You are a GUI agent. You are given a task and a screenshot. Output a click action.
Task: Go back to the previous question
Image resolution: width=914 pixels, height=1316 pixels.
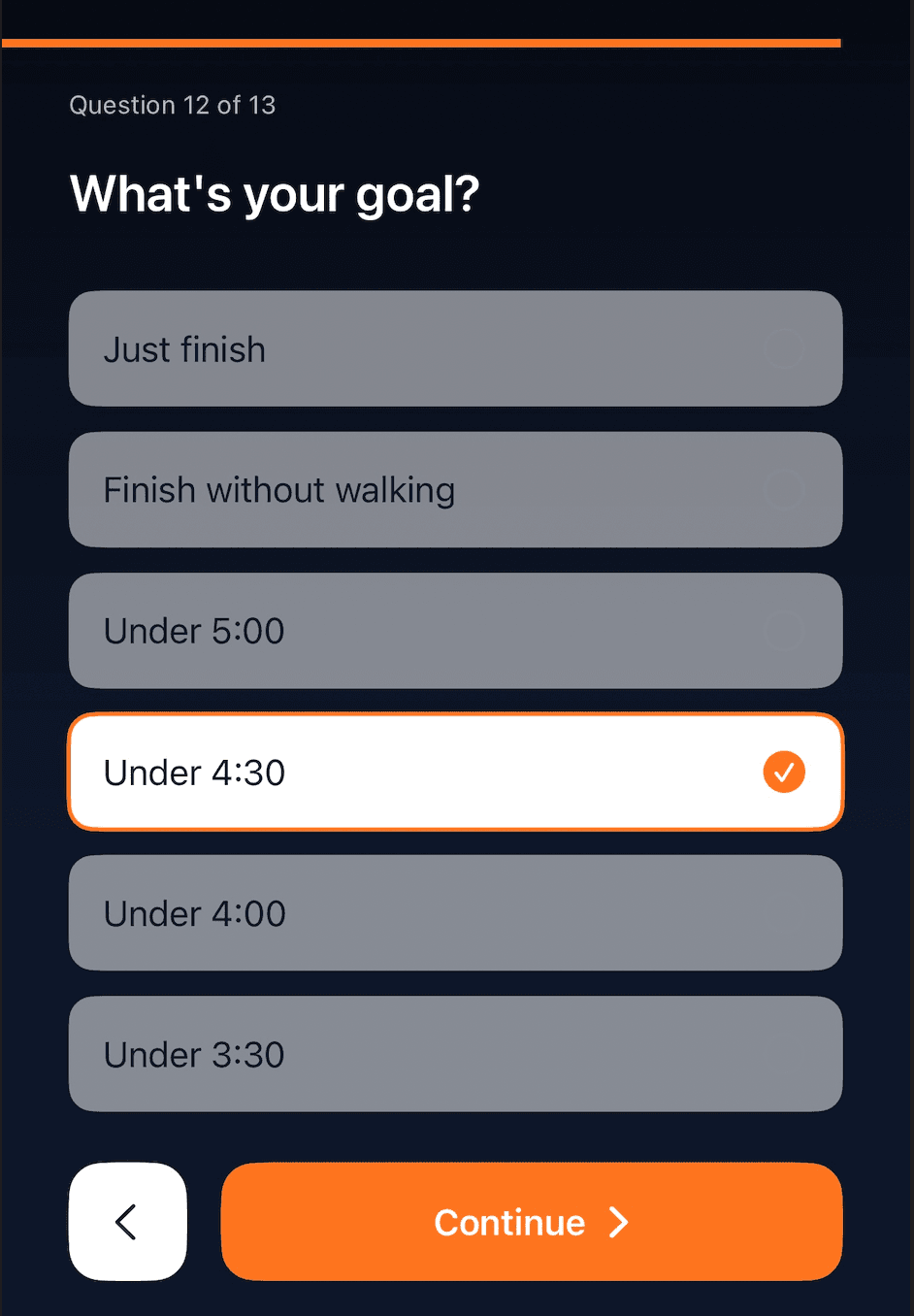tap(127, 1222)
